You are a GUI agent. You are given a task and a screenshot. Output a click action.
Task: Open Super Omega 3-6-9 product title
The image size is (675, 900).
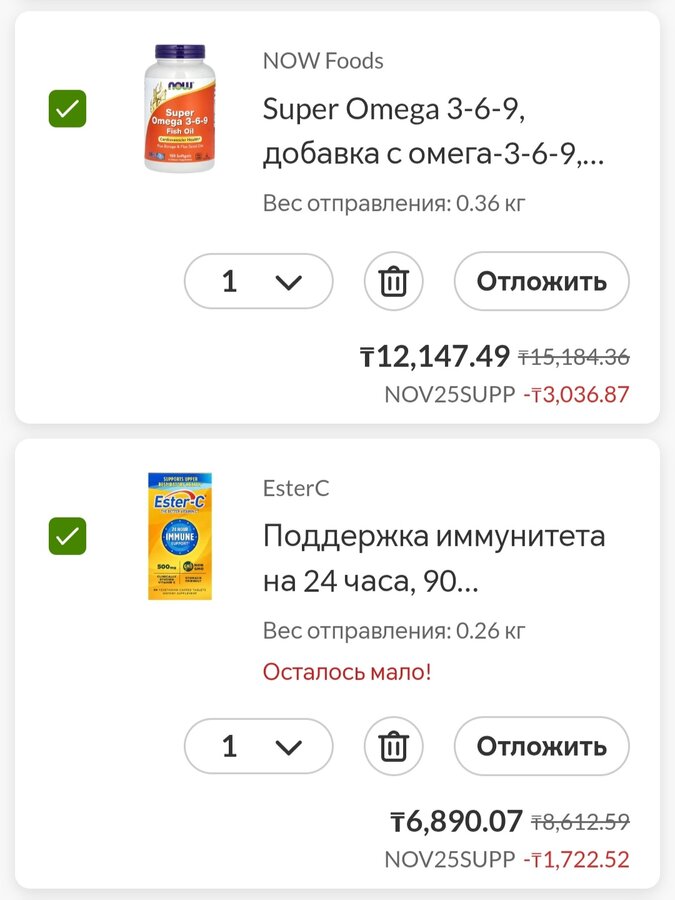[x=433, y=133]
